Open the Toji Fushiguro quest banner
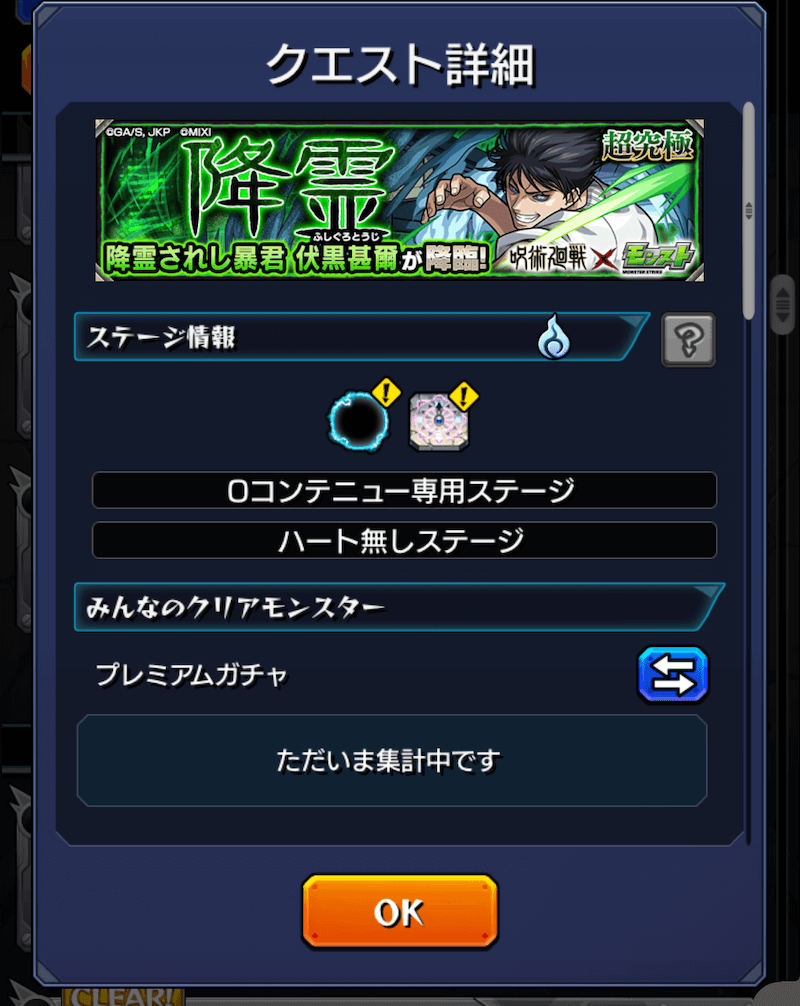 [399, 200]
